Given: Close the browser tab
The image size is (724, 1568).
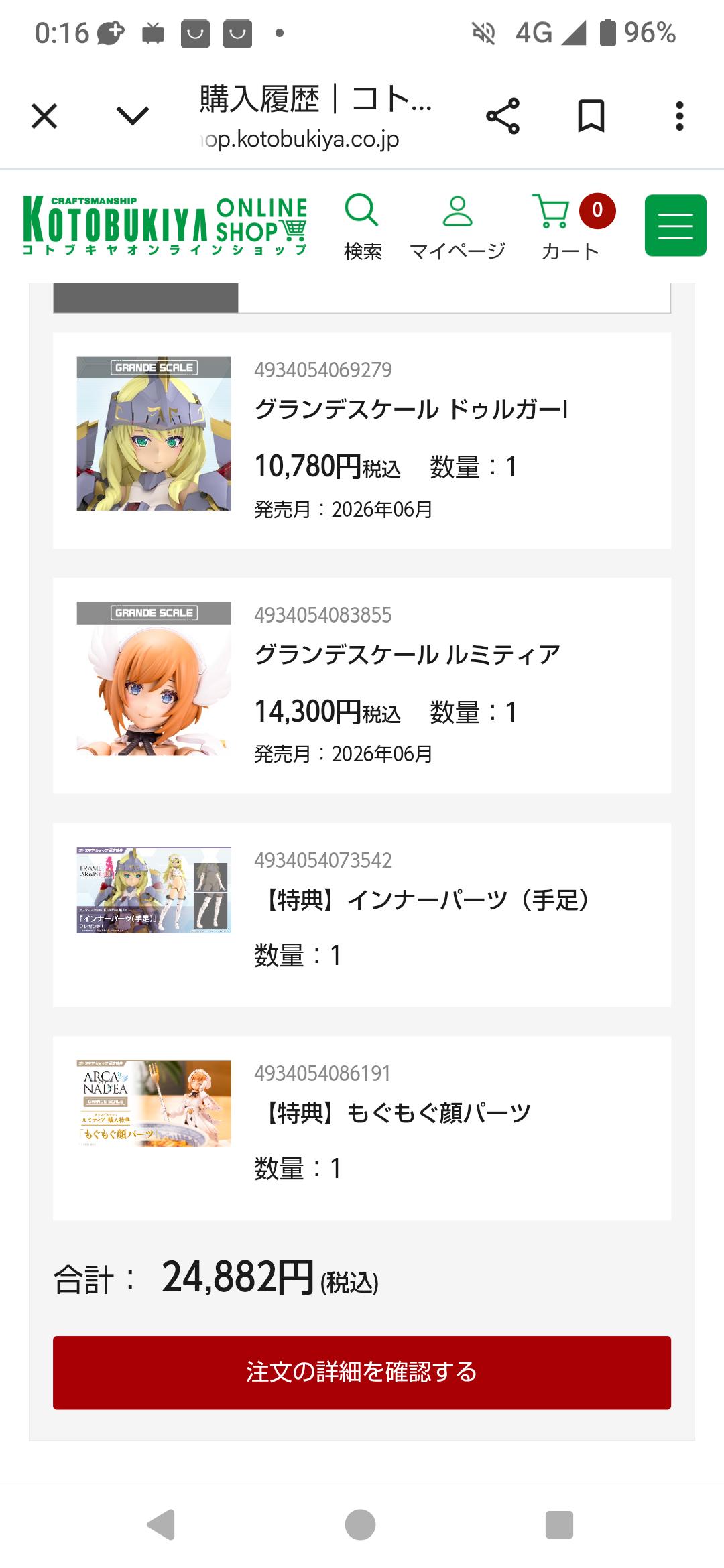Looking at the screenshot, I should click(44, 116).
